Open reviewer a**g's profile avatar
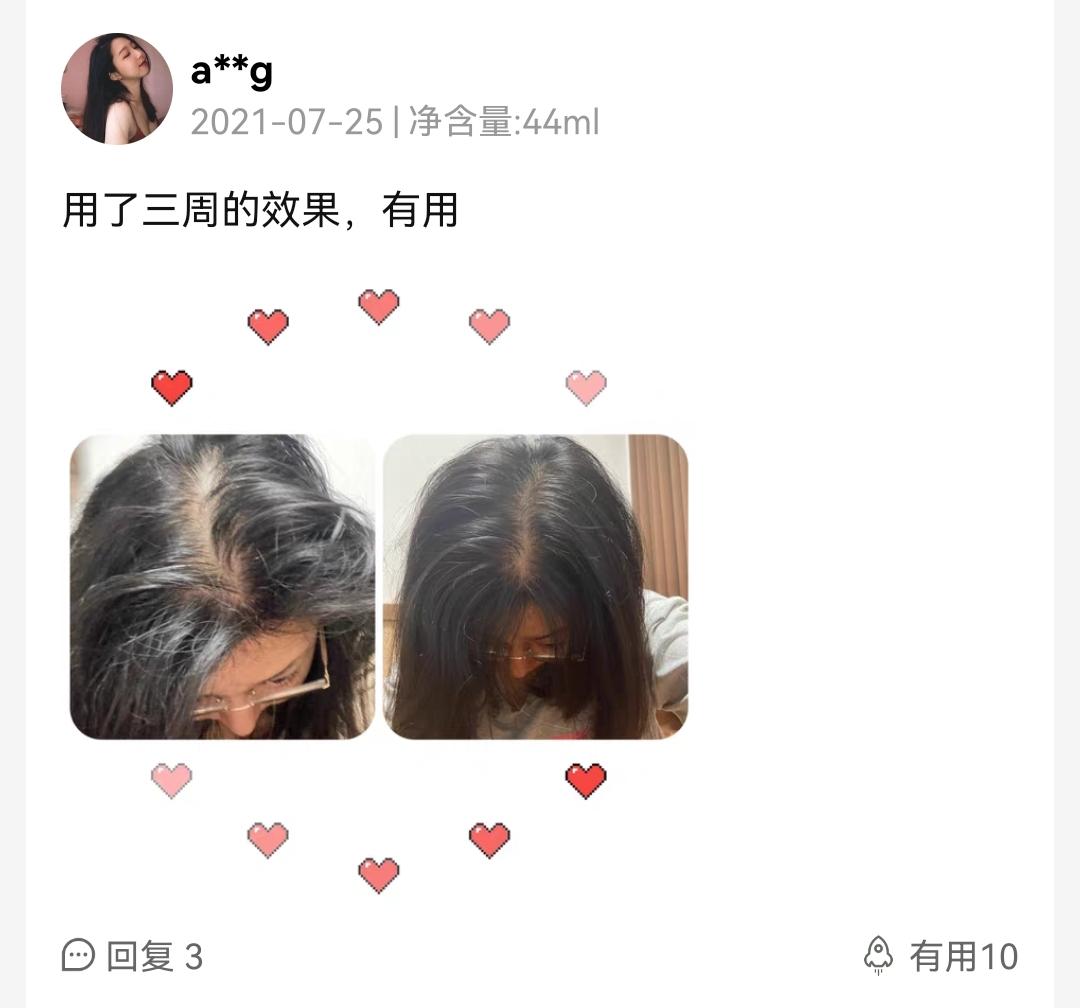 click(117, 88)
